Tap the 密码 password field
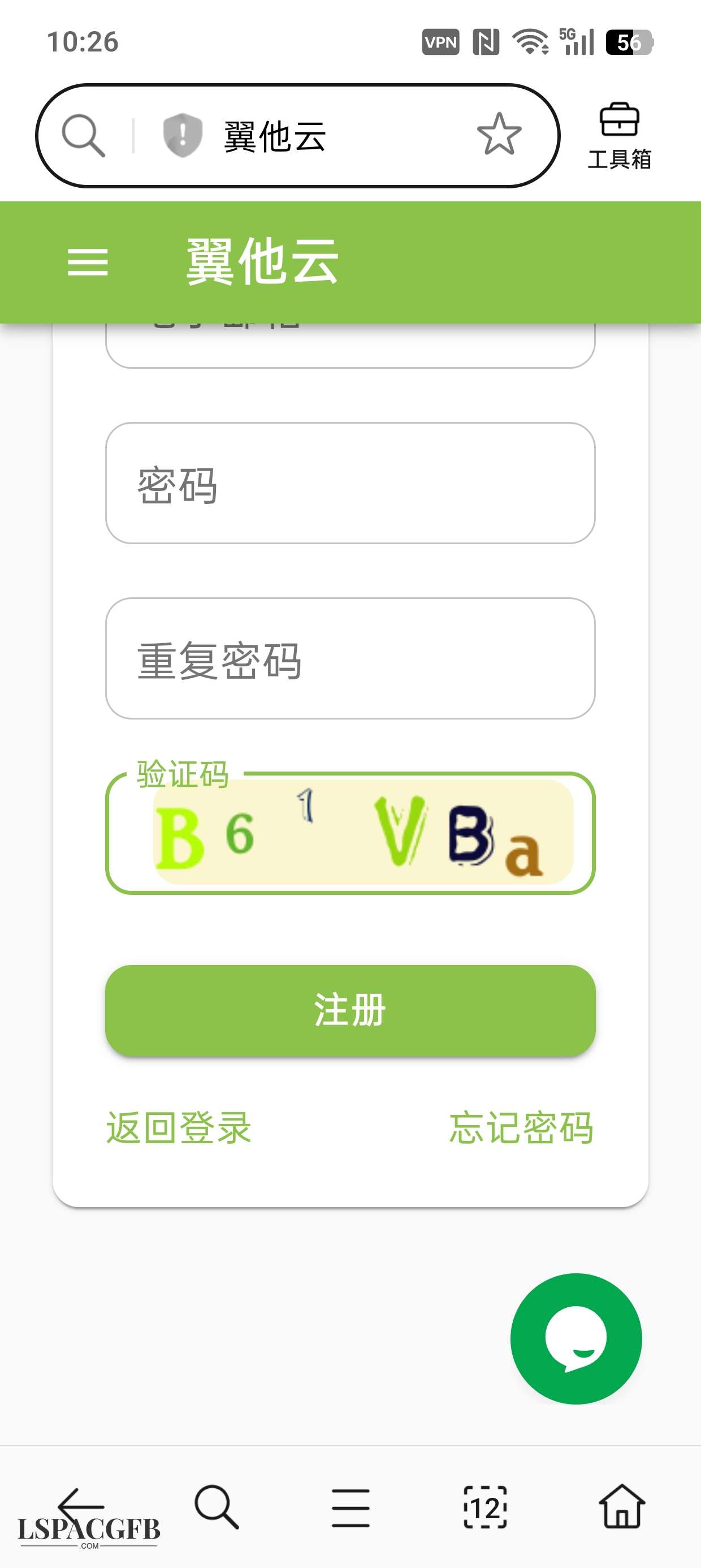Screen dimensions: 701x1568 click(350, 483)
